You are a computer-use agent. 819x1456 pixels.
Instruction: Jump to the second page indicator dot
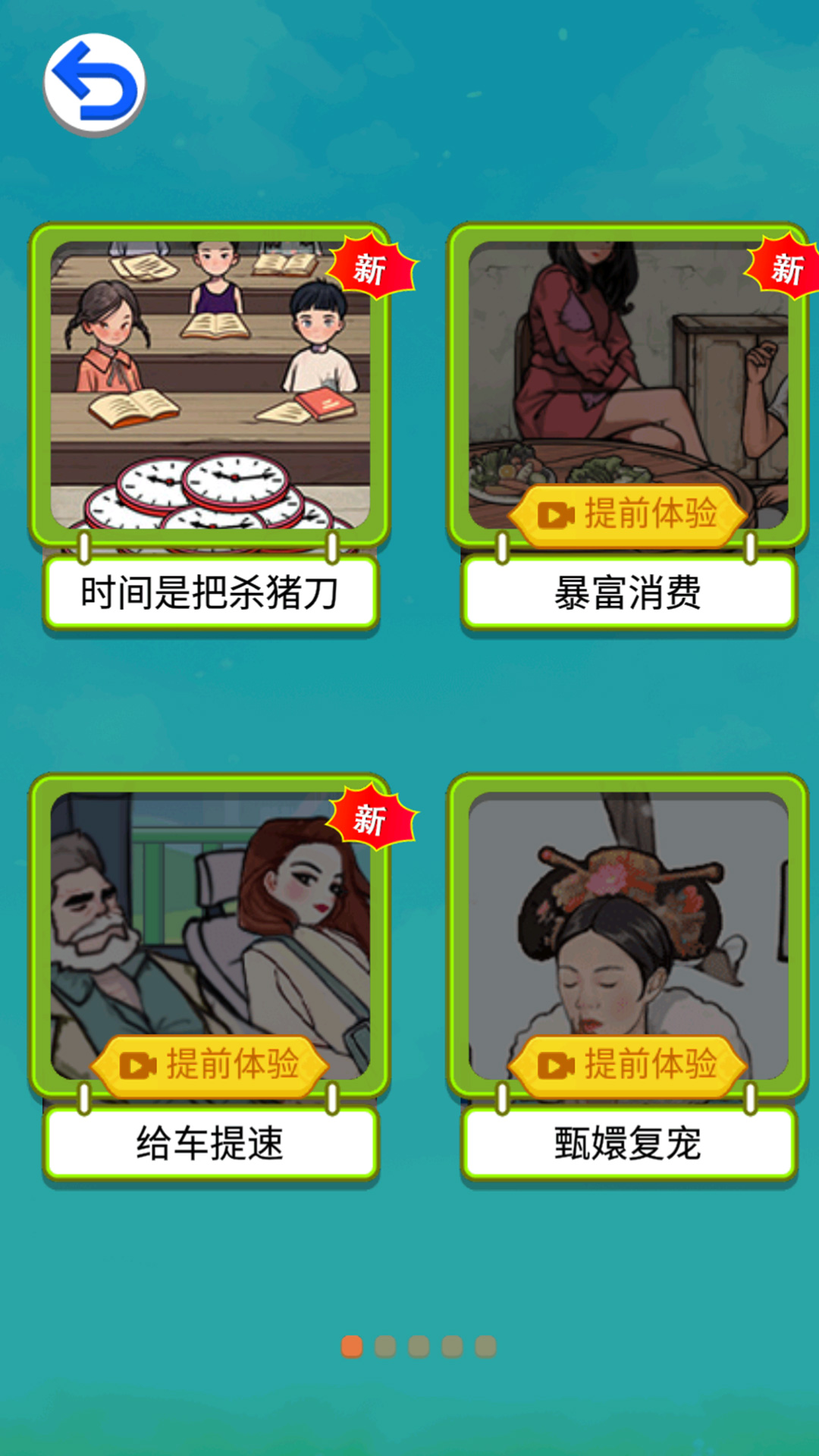[385, 1347]
